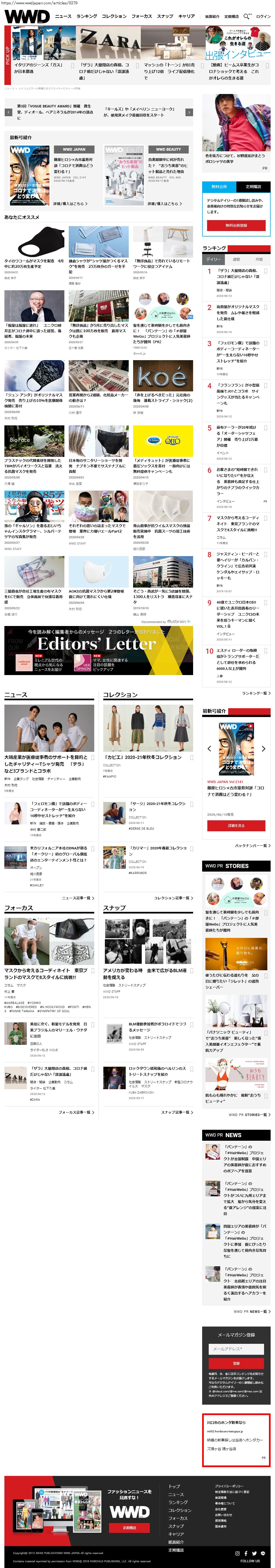This screenshot has height=1568, width=275.
Task: Go to the next headline with right arrow
Action: pos(189,112)
